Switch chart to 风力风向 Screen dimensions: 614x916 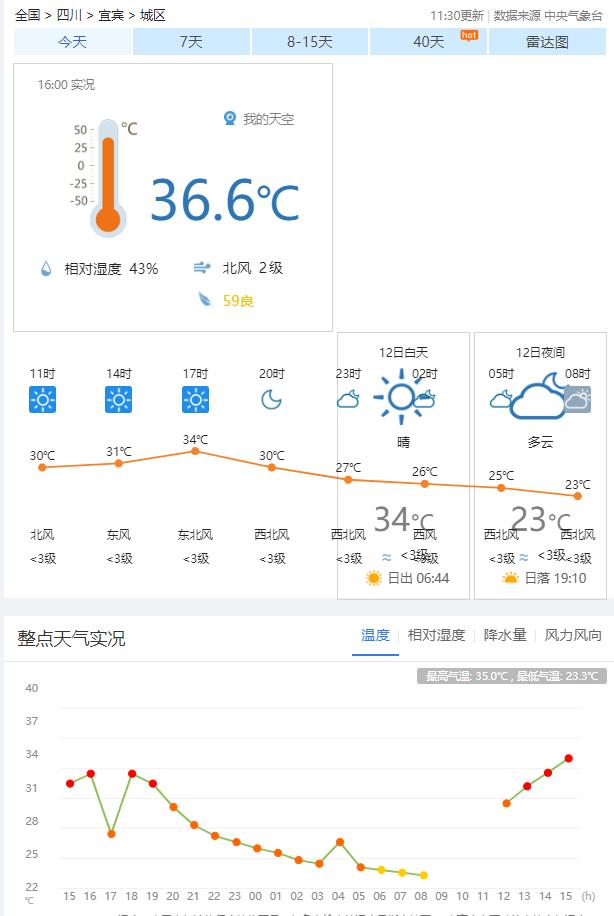pos(573,635)
